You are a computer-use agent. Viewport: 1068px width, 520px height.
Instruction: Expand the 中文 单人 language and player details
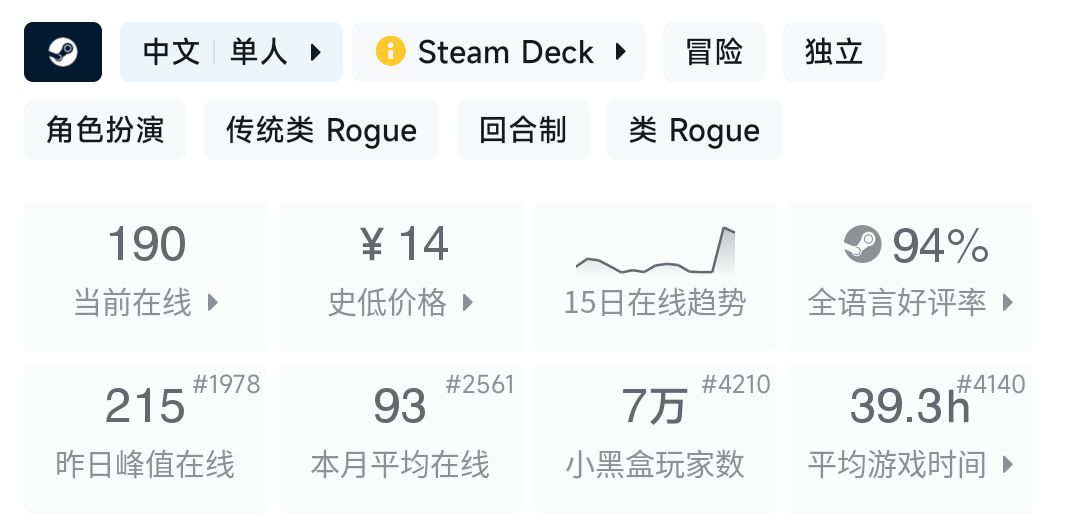[231, 52]
